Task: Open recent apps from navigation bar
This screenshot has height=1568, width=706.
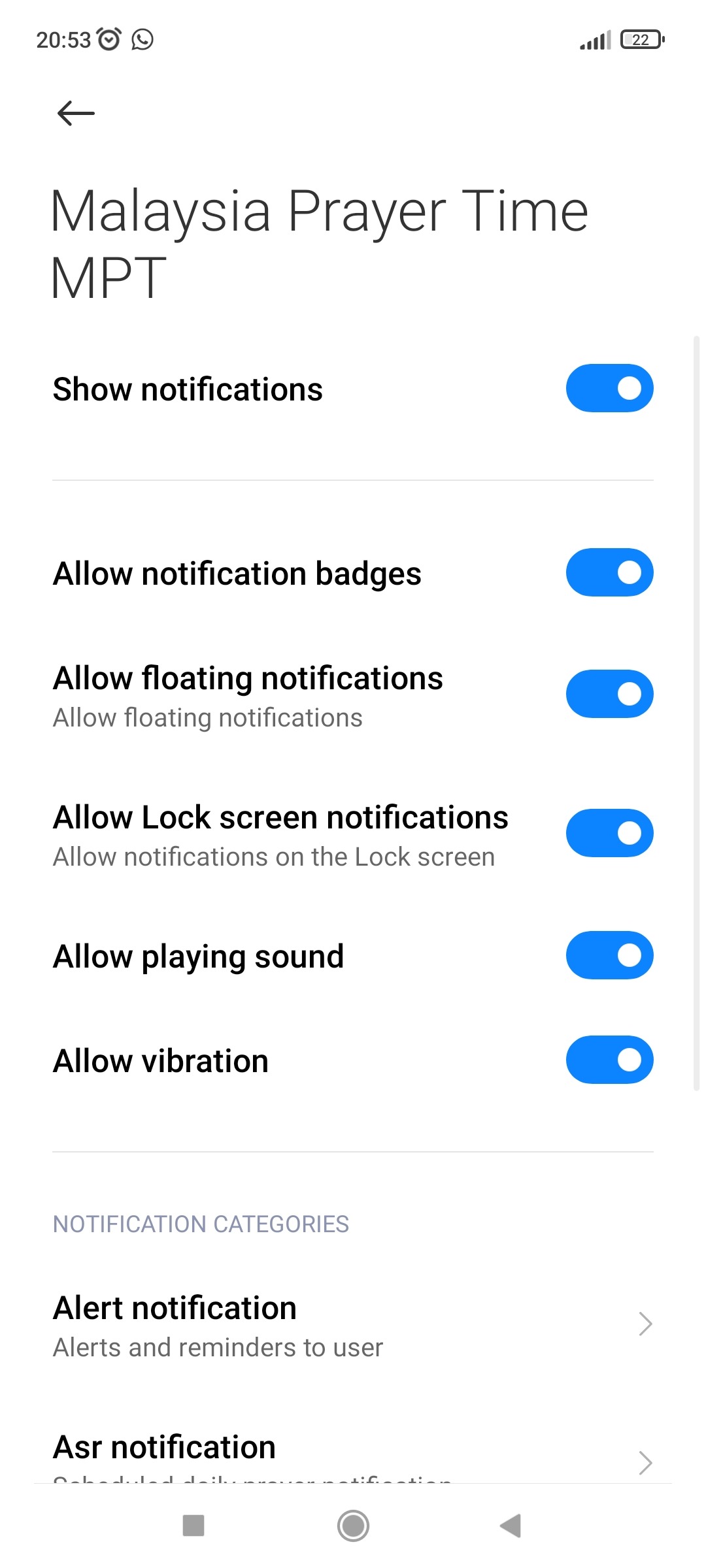Action: [193, 1526]
